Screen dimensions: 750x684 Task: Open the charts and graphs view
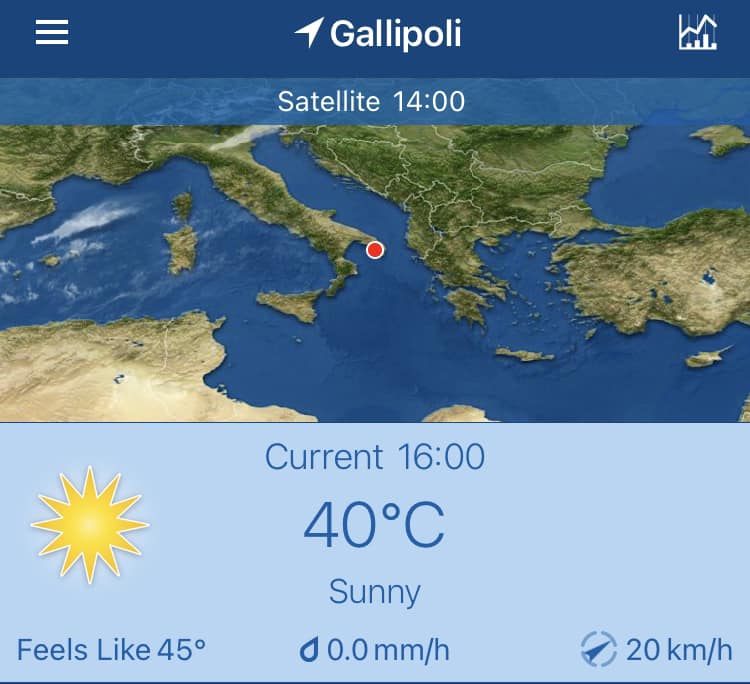(697, 33)
